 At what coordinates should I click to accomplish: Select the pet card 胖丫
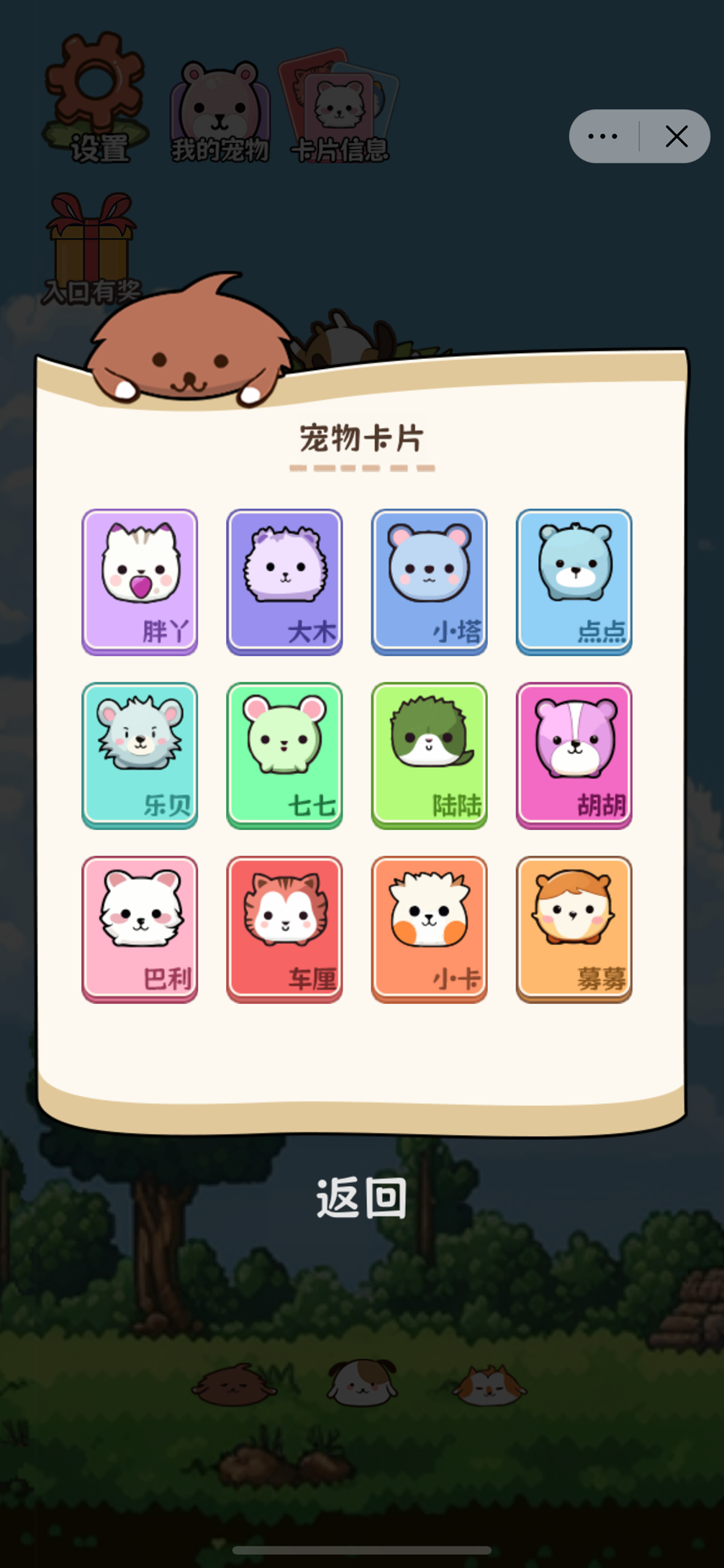[139, 581]
